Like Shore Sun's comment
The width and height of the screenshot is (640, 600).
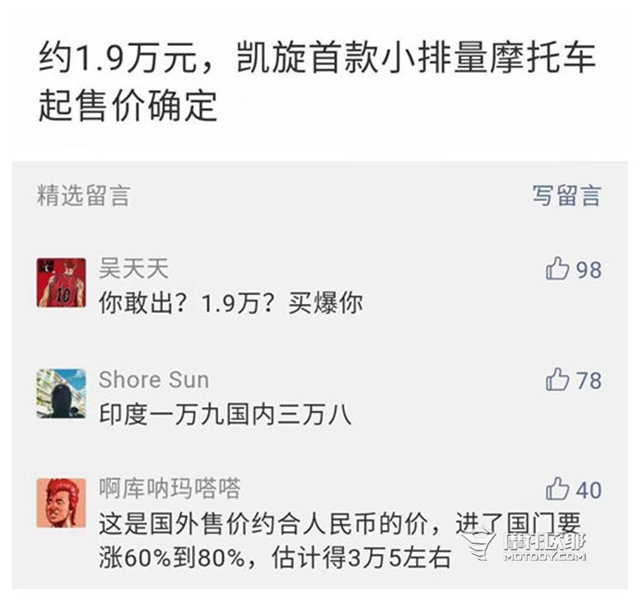click(x=558, y=380)
